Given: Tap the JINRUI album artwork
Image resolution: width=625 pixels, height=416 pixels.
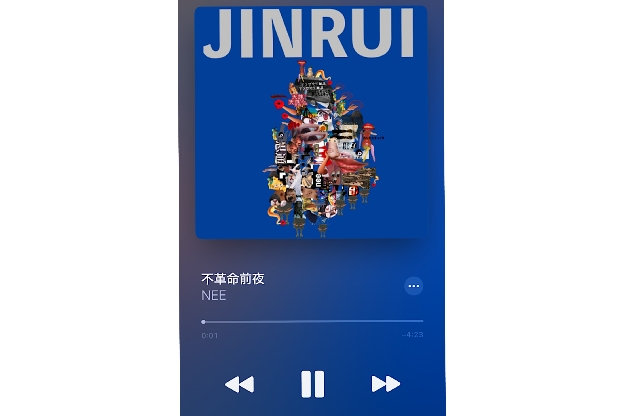Looking at the screenshot, I should pyautogui.click(x=311, y=122).
